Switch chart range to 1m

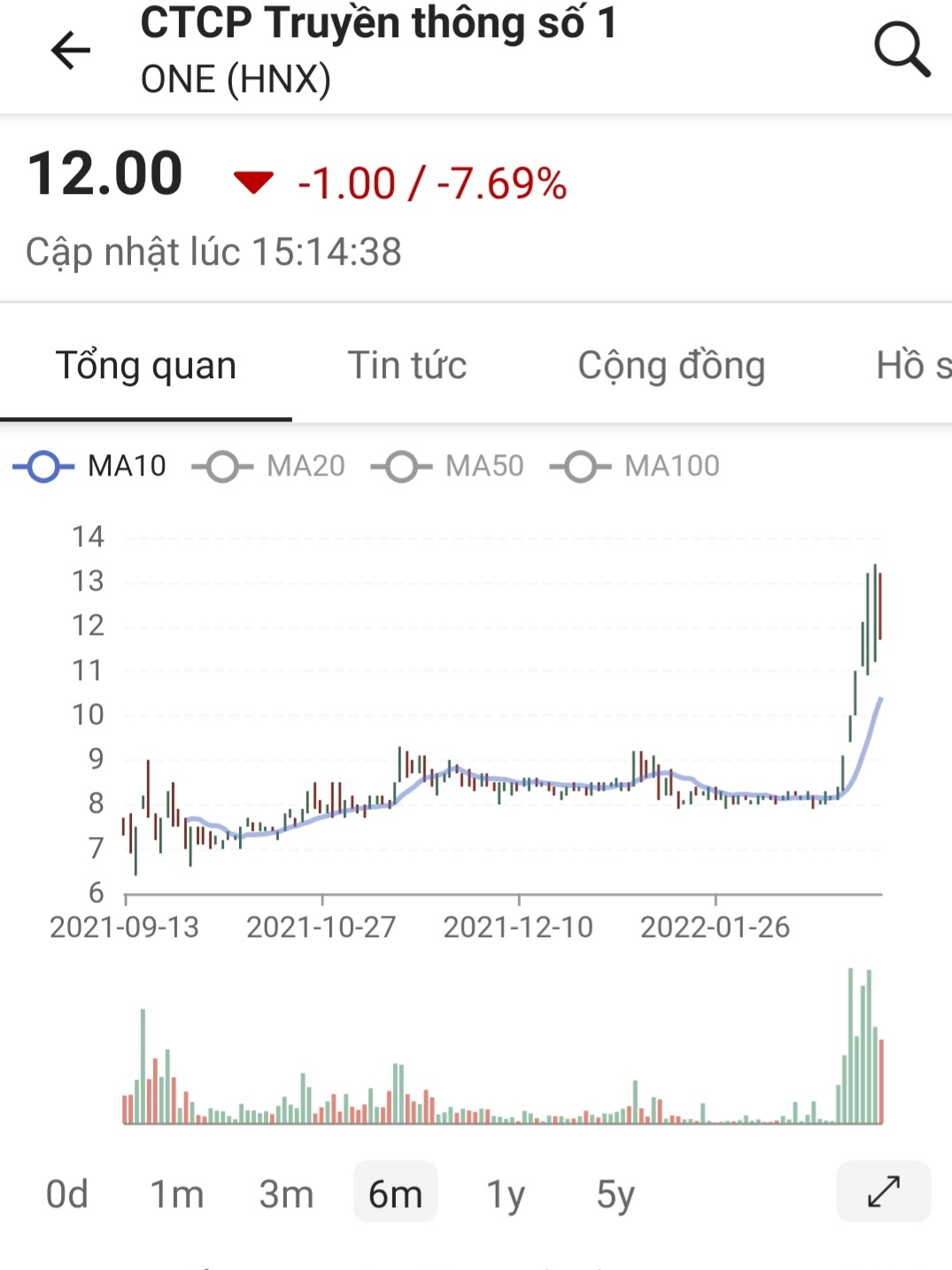point(176,1194)
